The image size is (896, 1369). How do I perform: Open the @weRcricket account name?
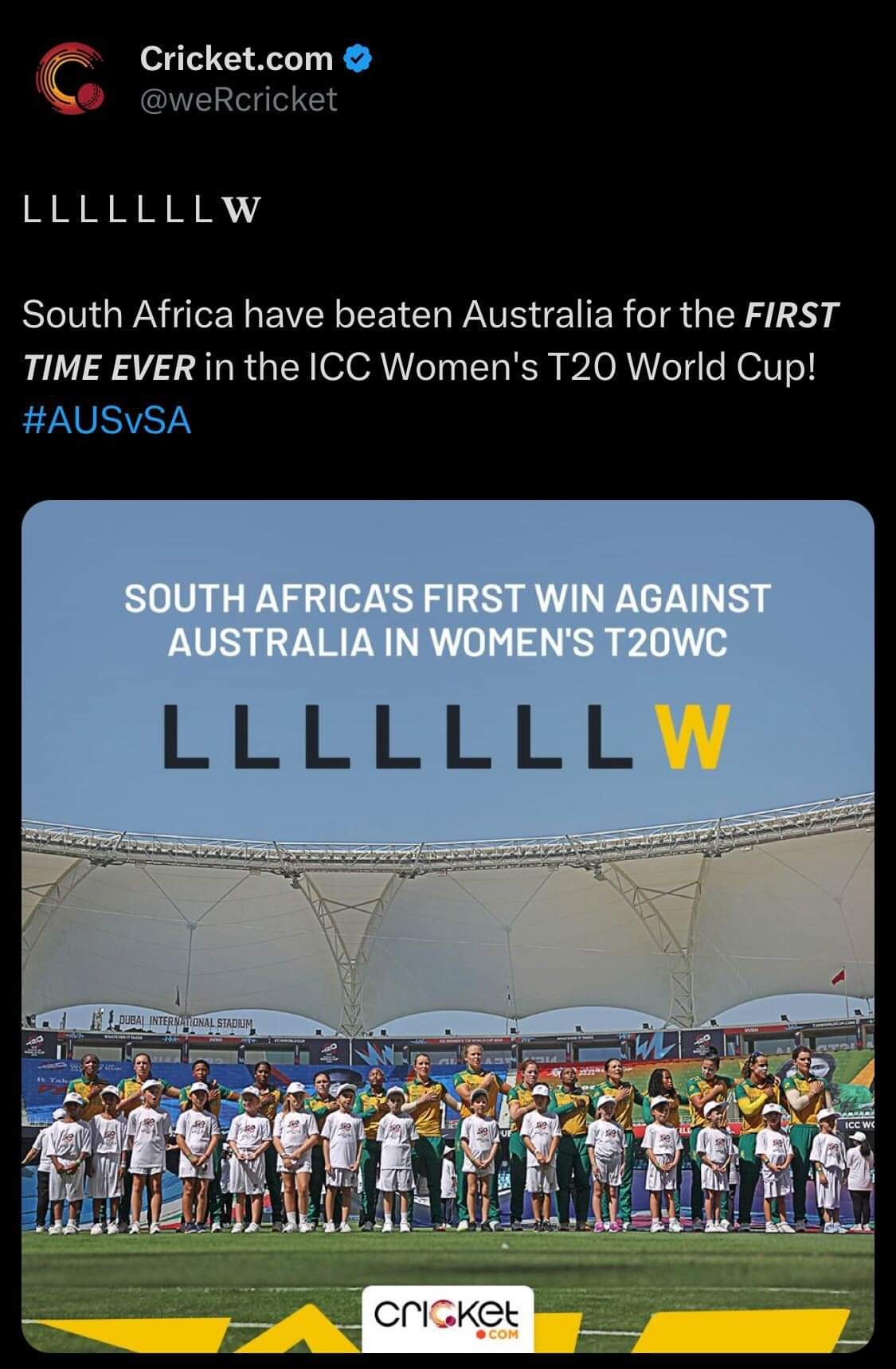click(x=238, y=100)
